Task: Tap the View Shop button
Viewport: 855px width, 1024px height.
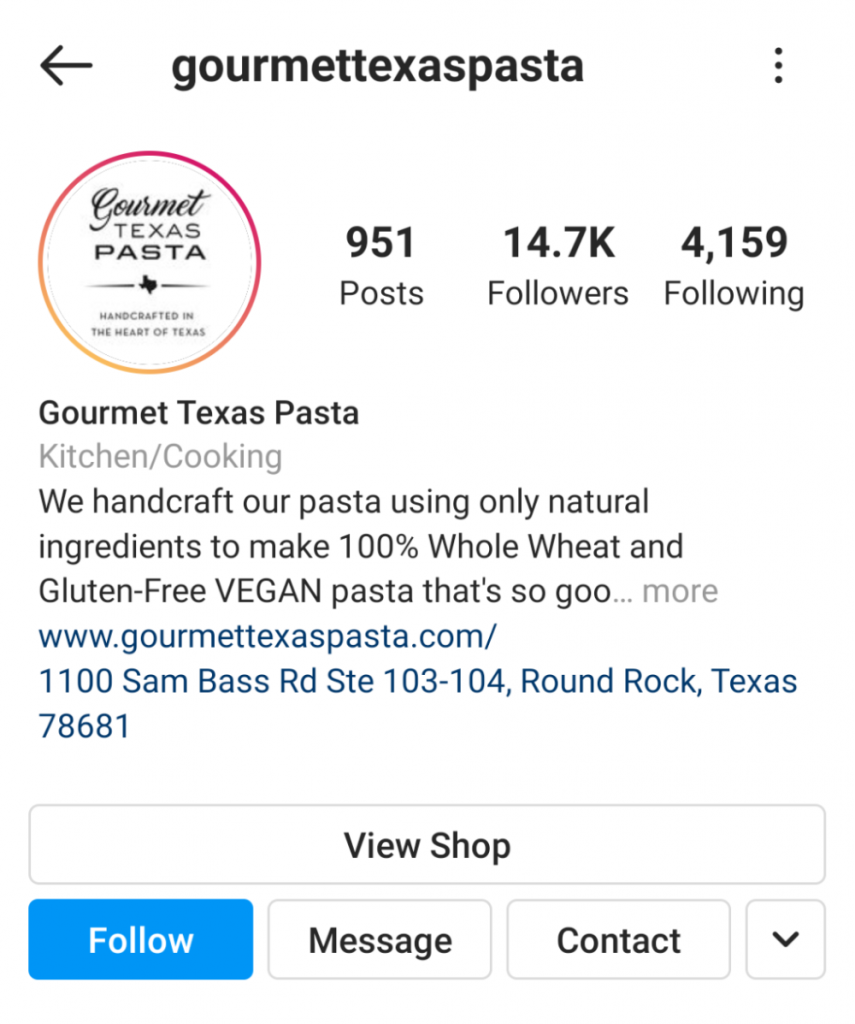Action: [427, 845]
